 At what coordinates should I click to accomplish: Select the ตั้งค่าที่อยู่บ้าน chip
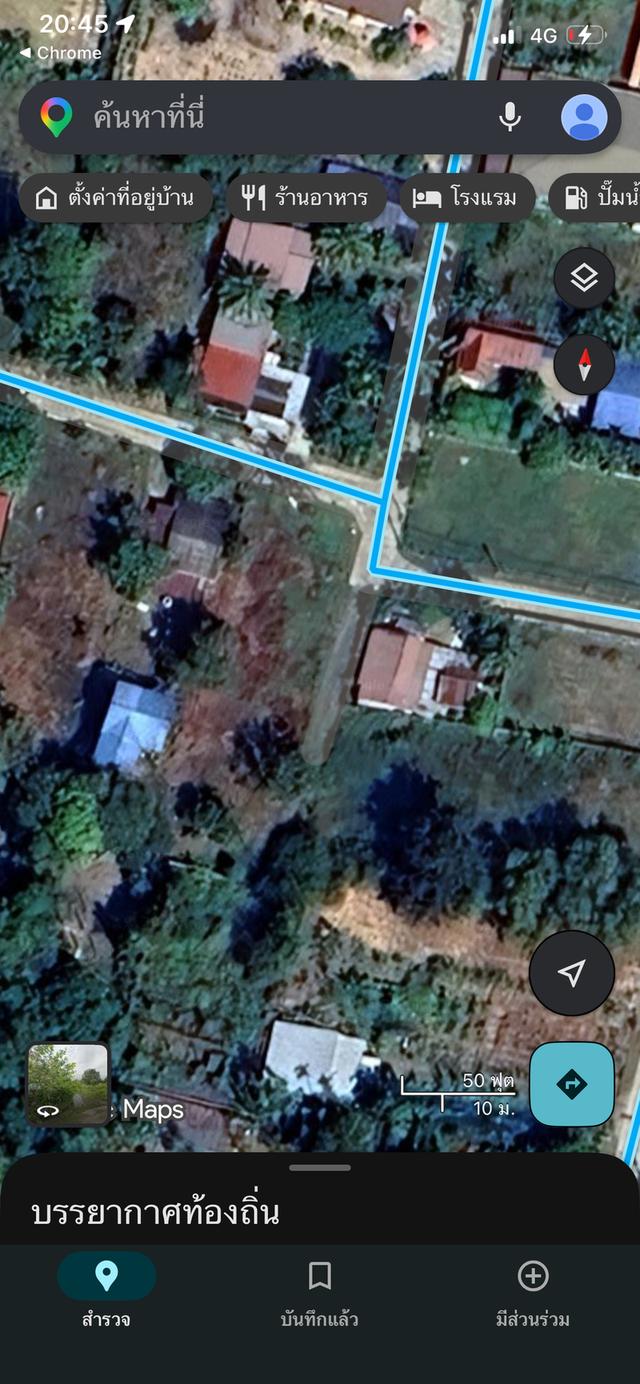click(115, 198)
